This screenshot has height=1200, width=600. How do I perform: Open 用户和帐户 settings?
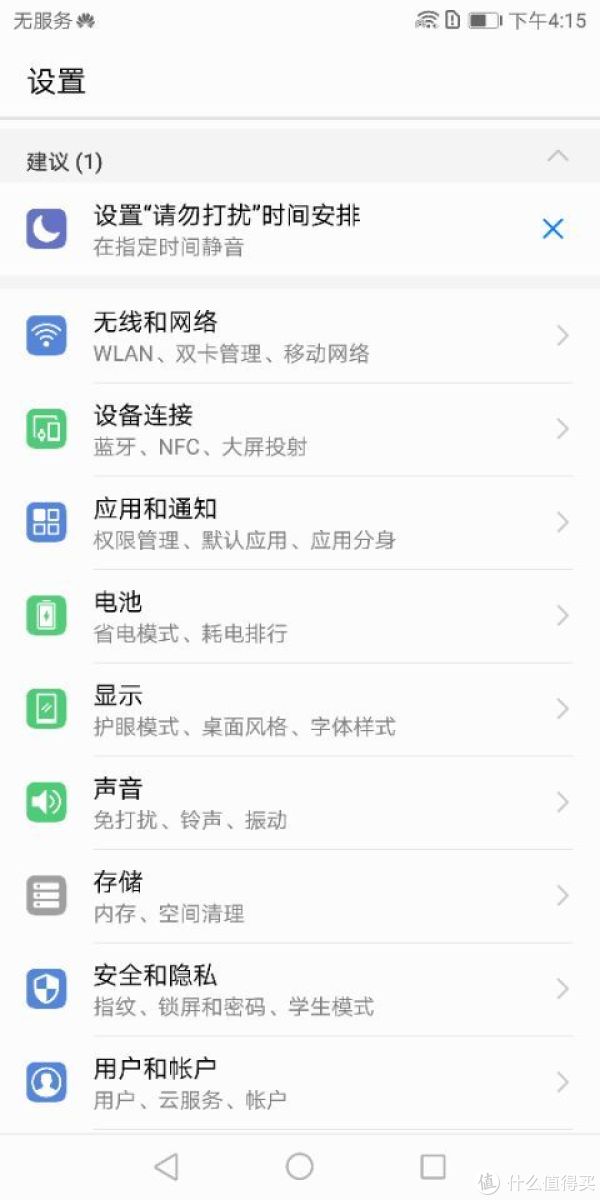pyautogui.click(x=300, y=1083)
